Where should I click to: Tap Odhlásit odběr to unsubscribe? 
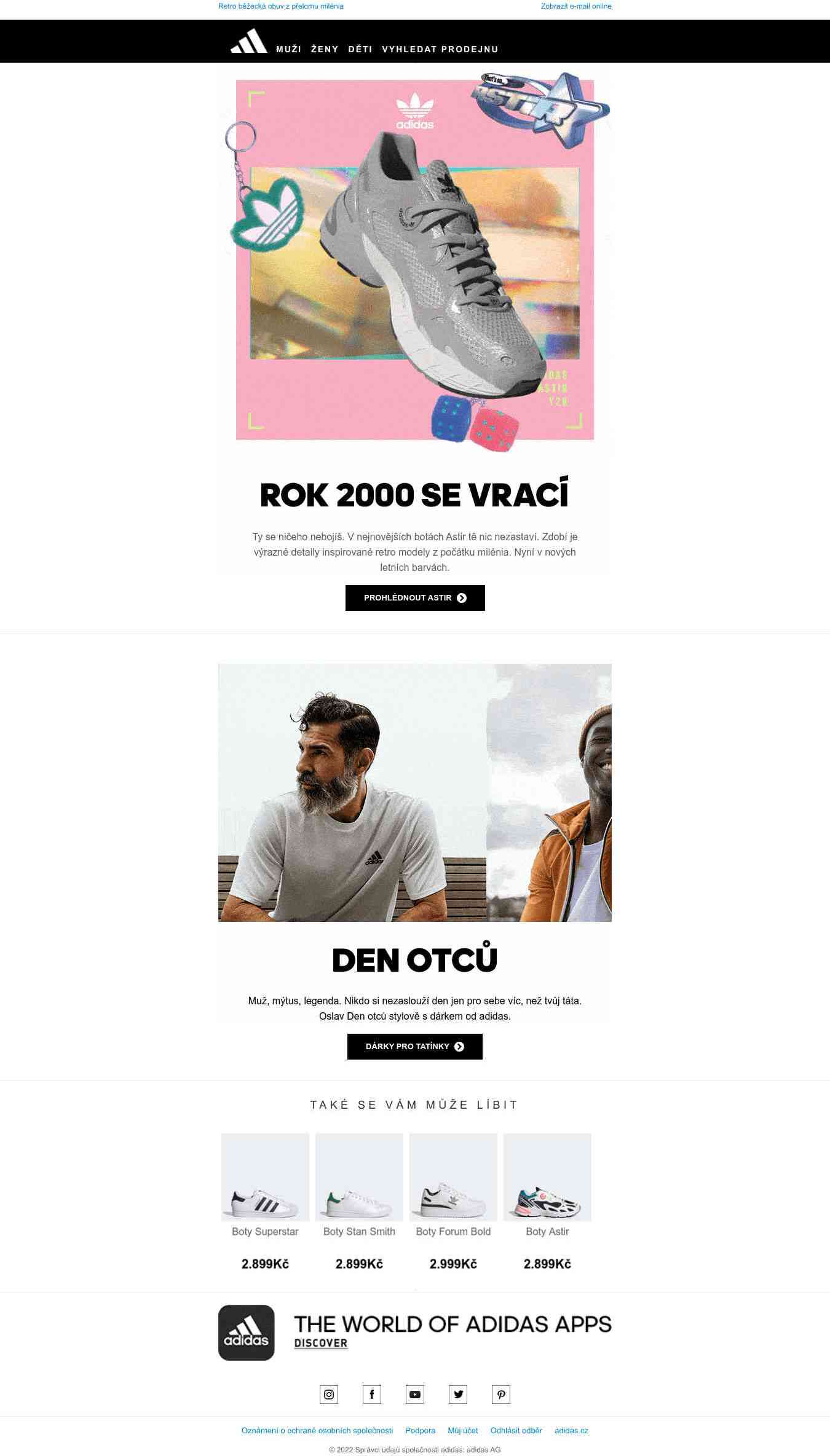(516, 1430)
